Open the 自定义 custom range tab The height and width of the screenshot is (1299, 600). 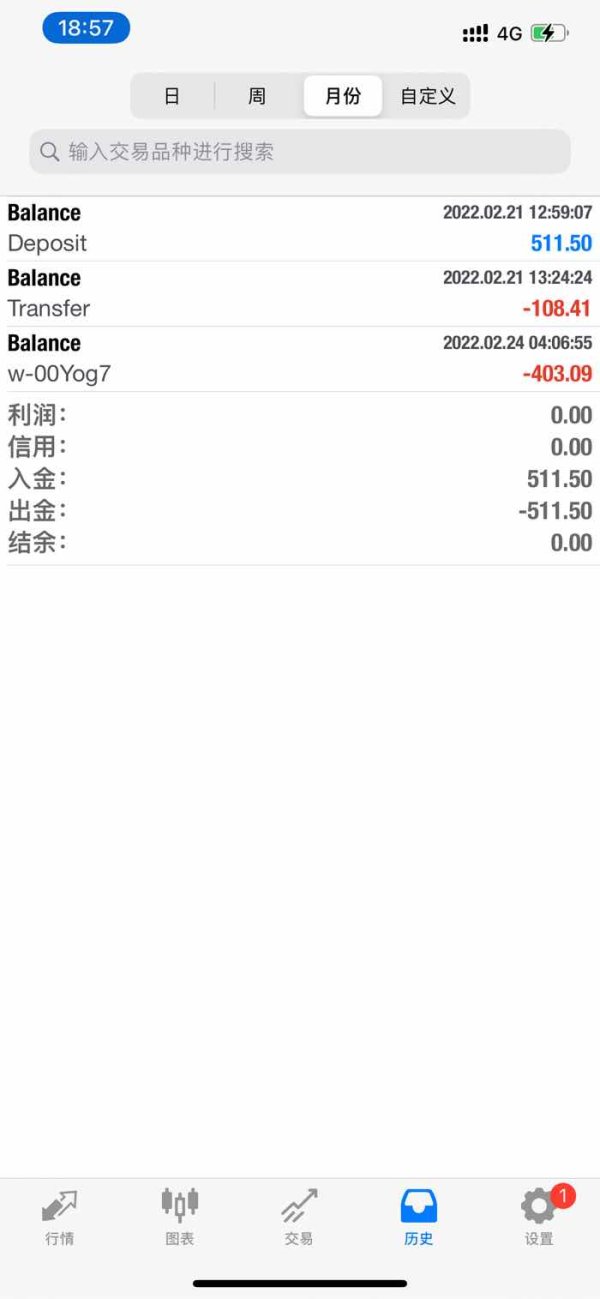point(427,96)
